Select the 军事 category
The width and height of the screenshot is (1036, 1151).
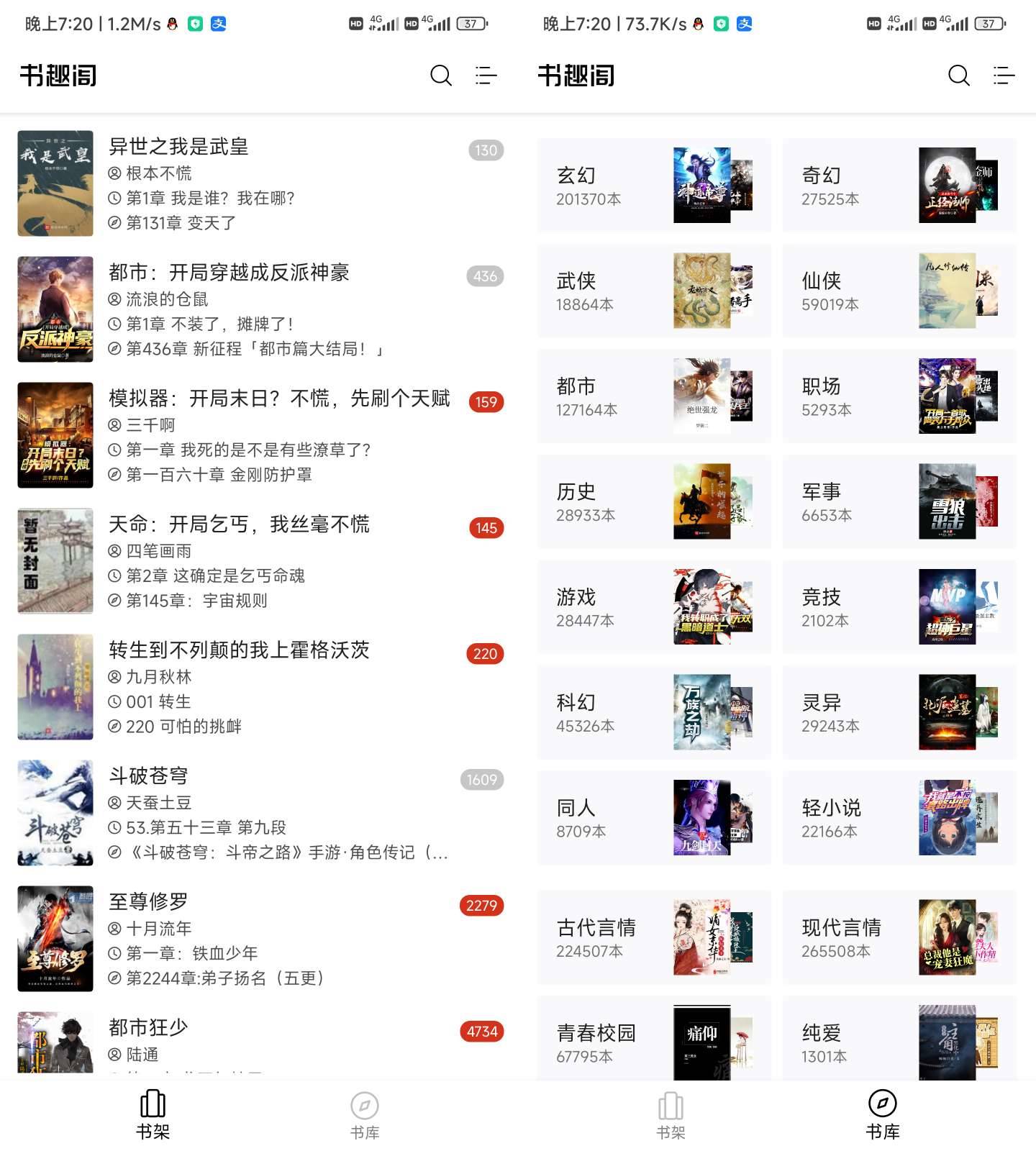point(899,501)
